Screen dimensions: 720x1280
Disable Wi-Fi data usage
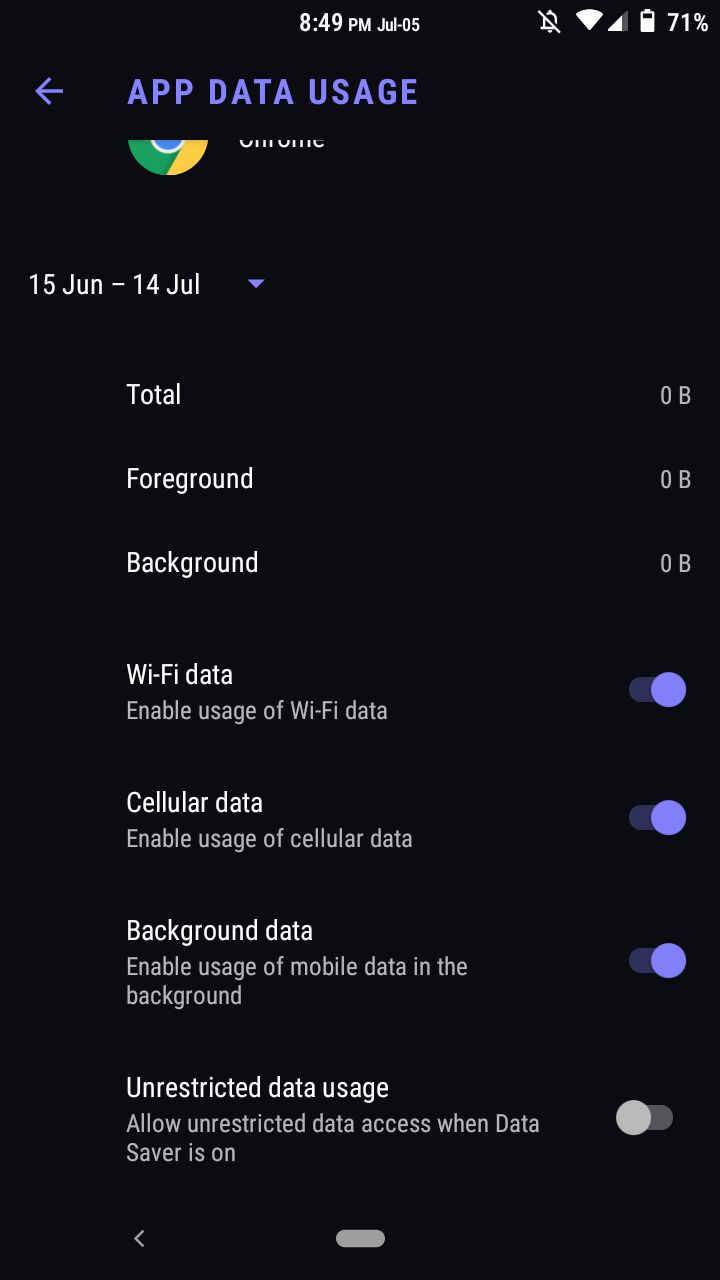657,690
